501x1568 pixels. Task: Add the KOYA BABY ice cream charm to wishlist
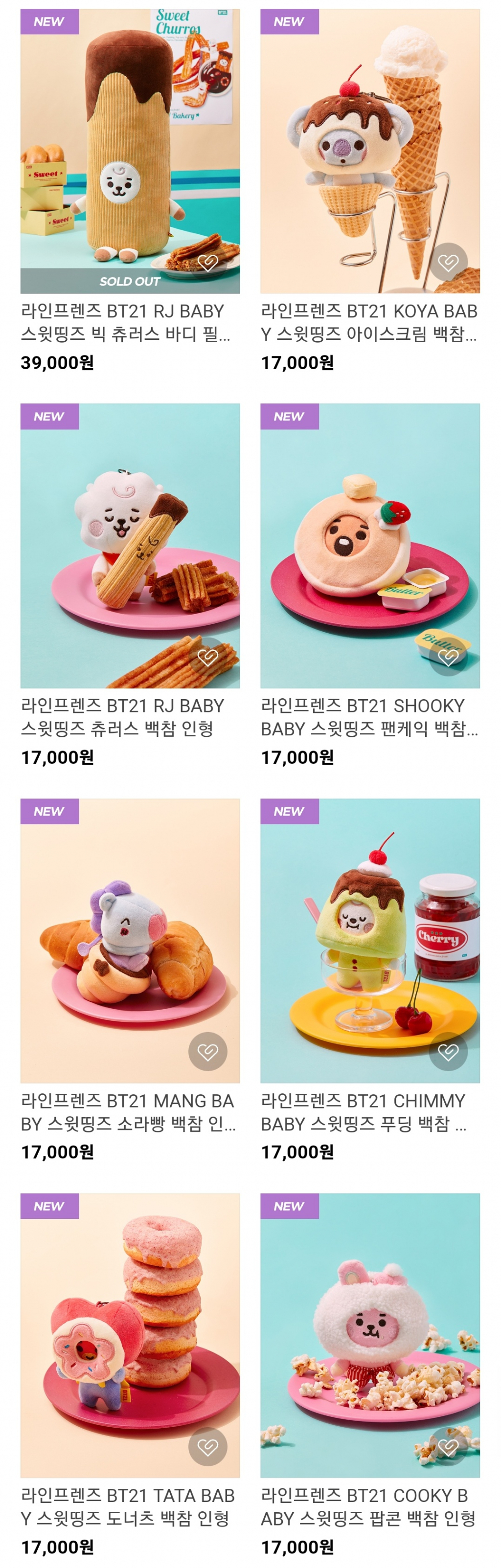point(448,263)
